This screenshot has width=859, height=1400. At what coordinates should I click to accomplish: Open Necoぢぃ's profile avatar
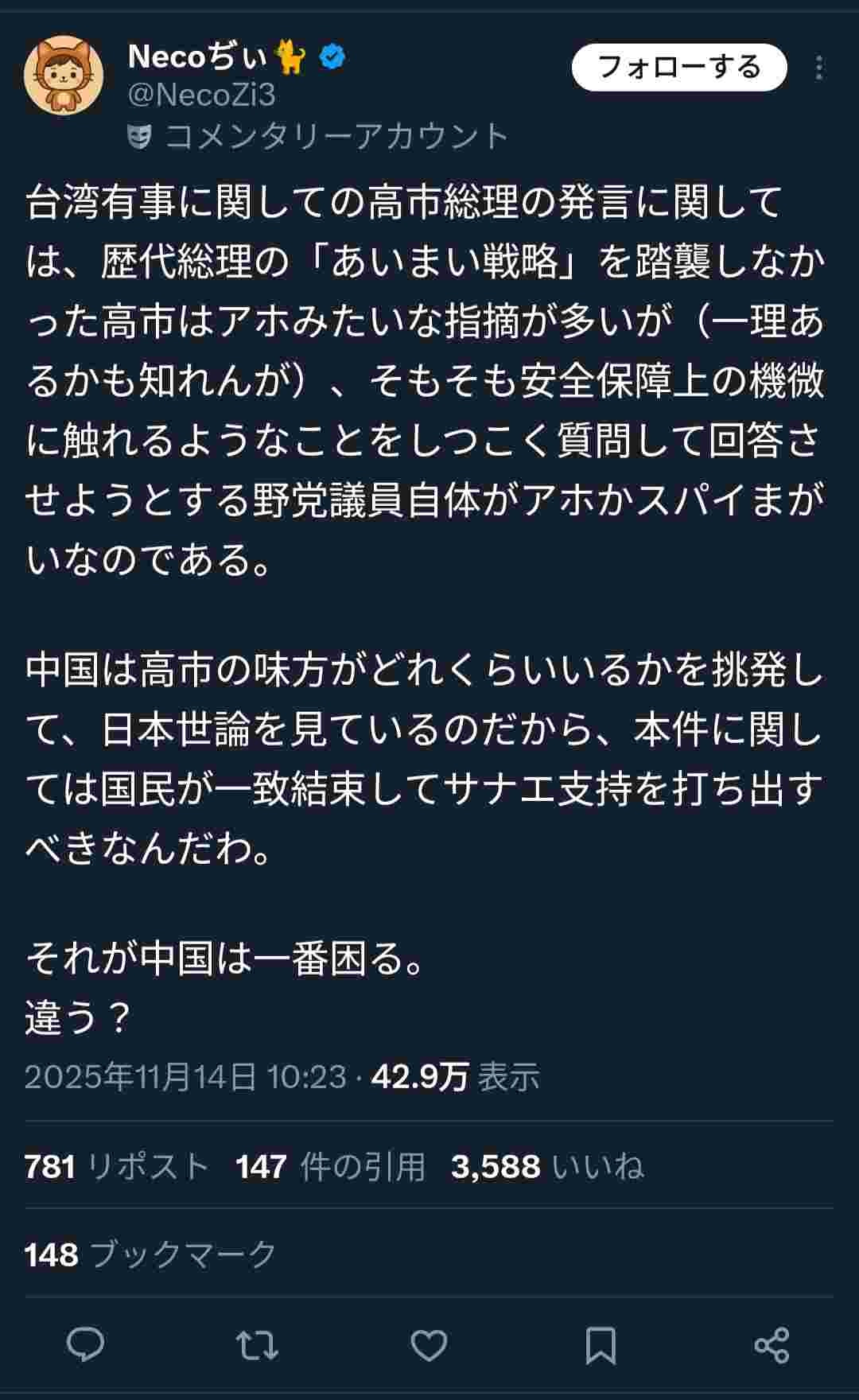(64, 76)
